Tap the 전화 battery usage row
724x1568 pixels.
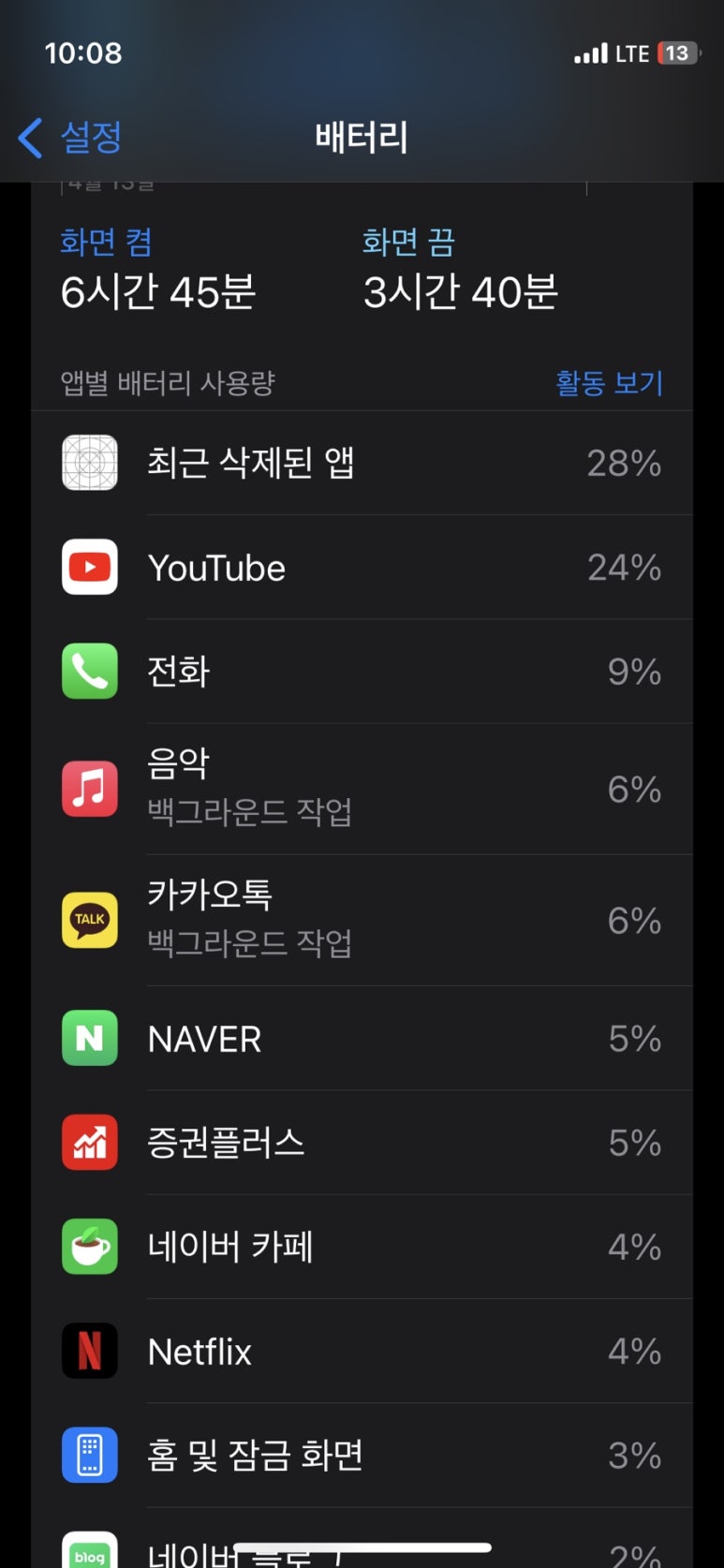(362, 671)
